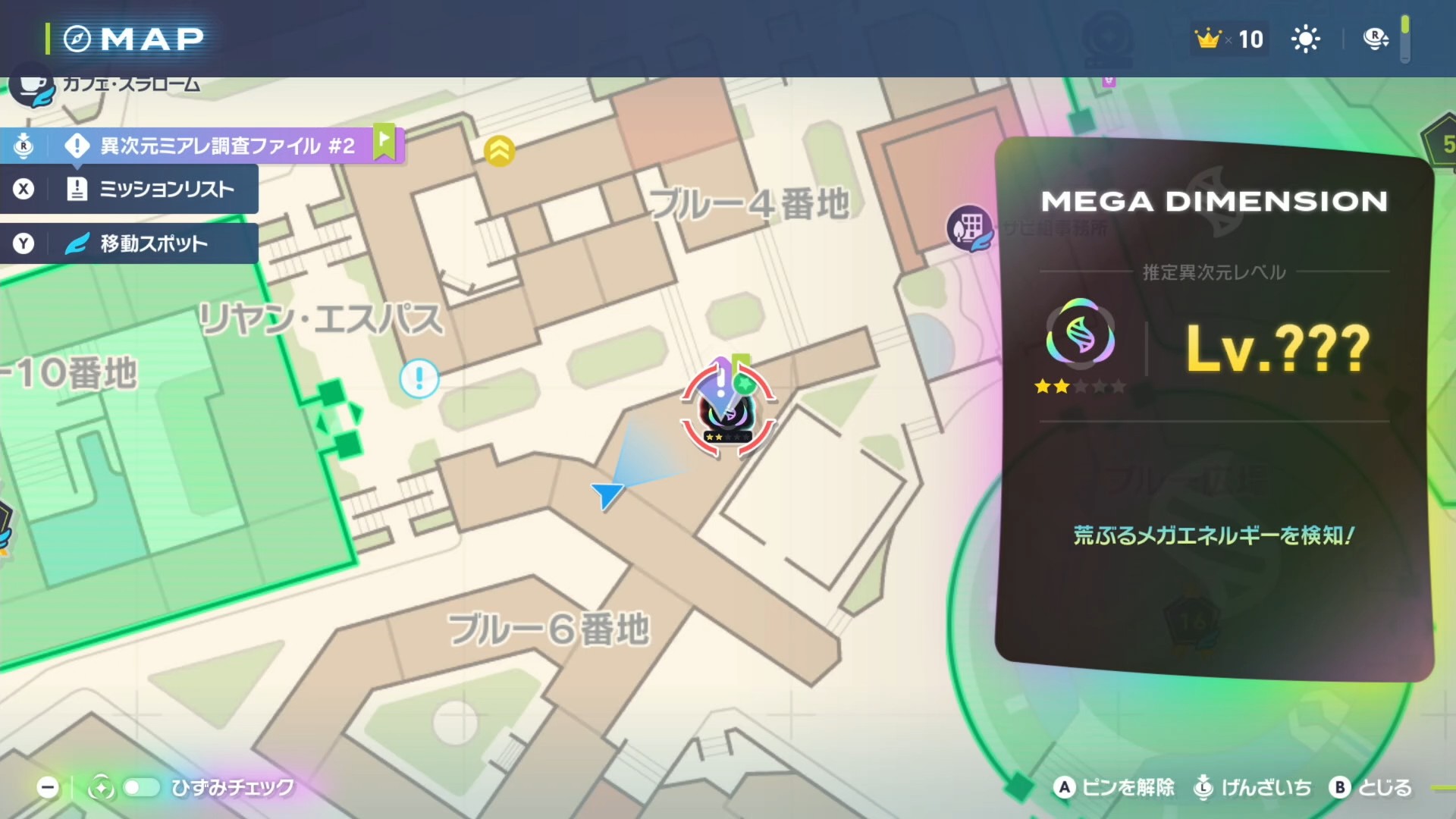
Task: Close the map with とじる
Action: point(1370,787)
